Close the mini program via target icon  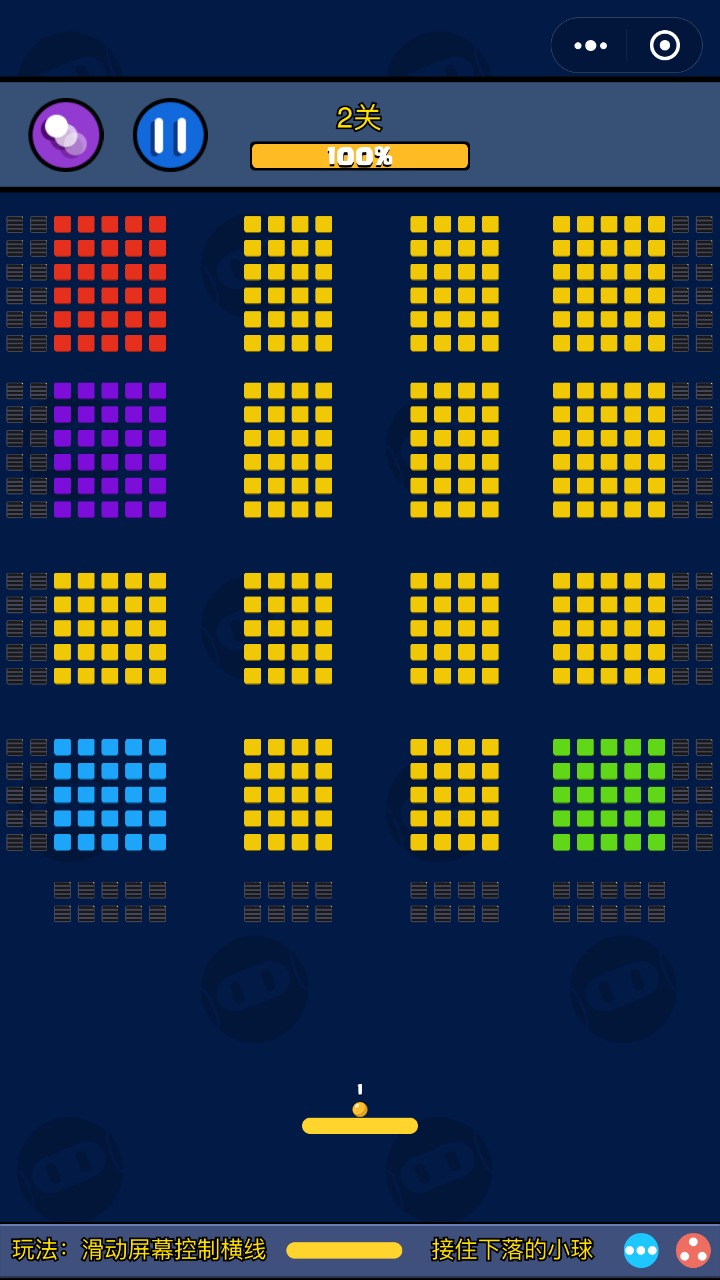pyautogui.click(x=664, y=46)
